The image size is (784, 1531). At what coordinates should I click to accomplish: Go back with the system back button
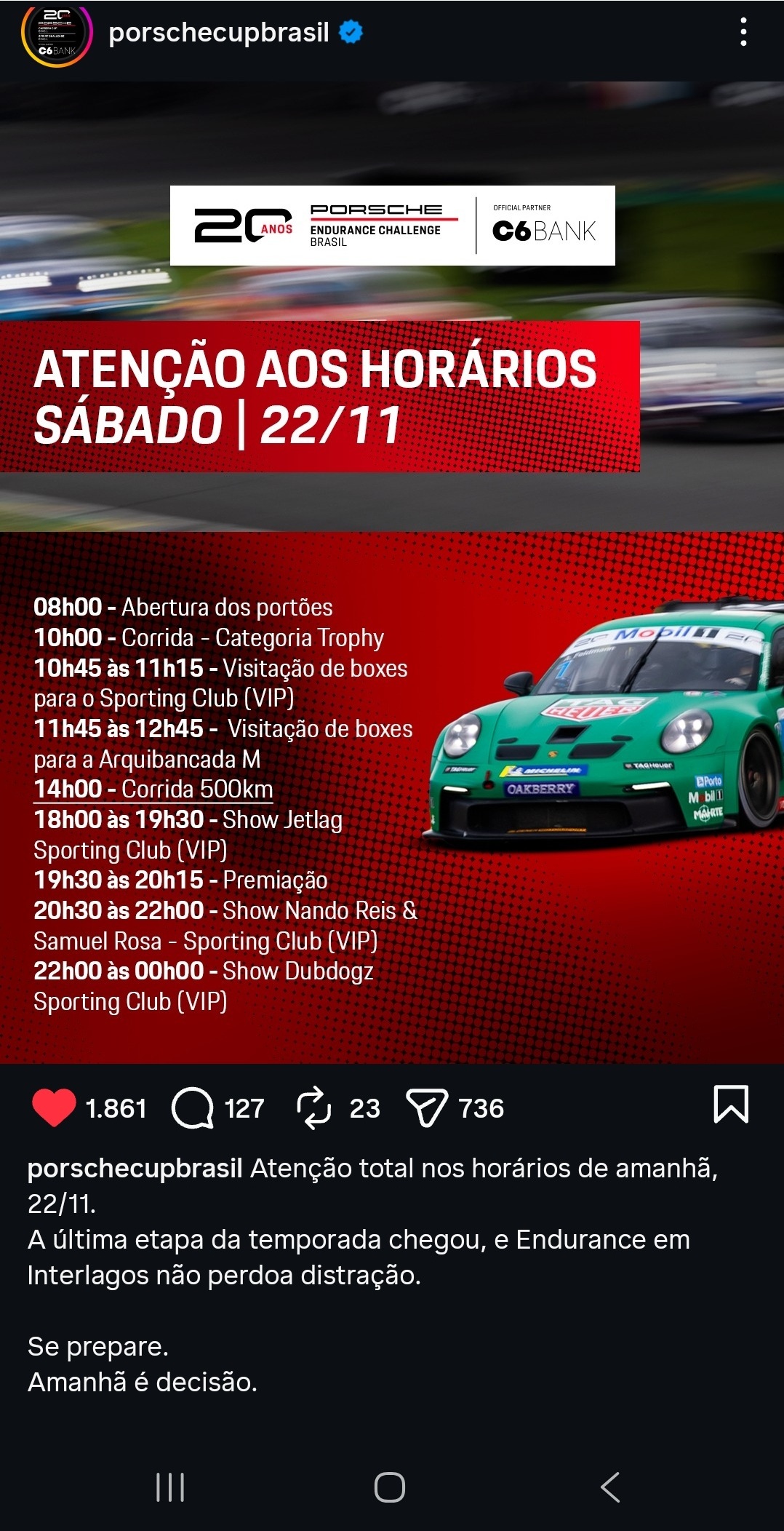pos(611,1487)
